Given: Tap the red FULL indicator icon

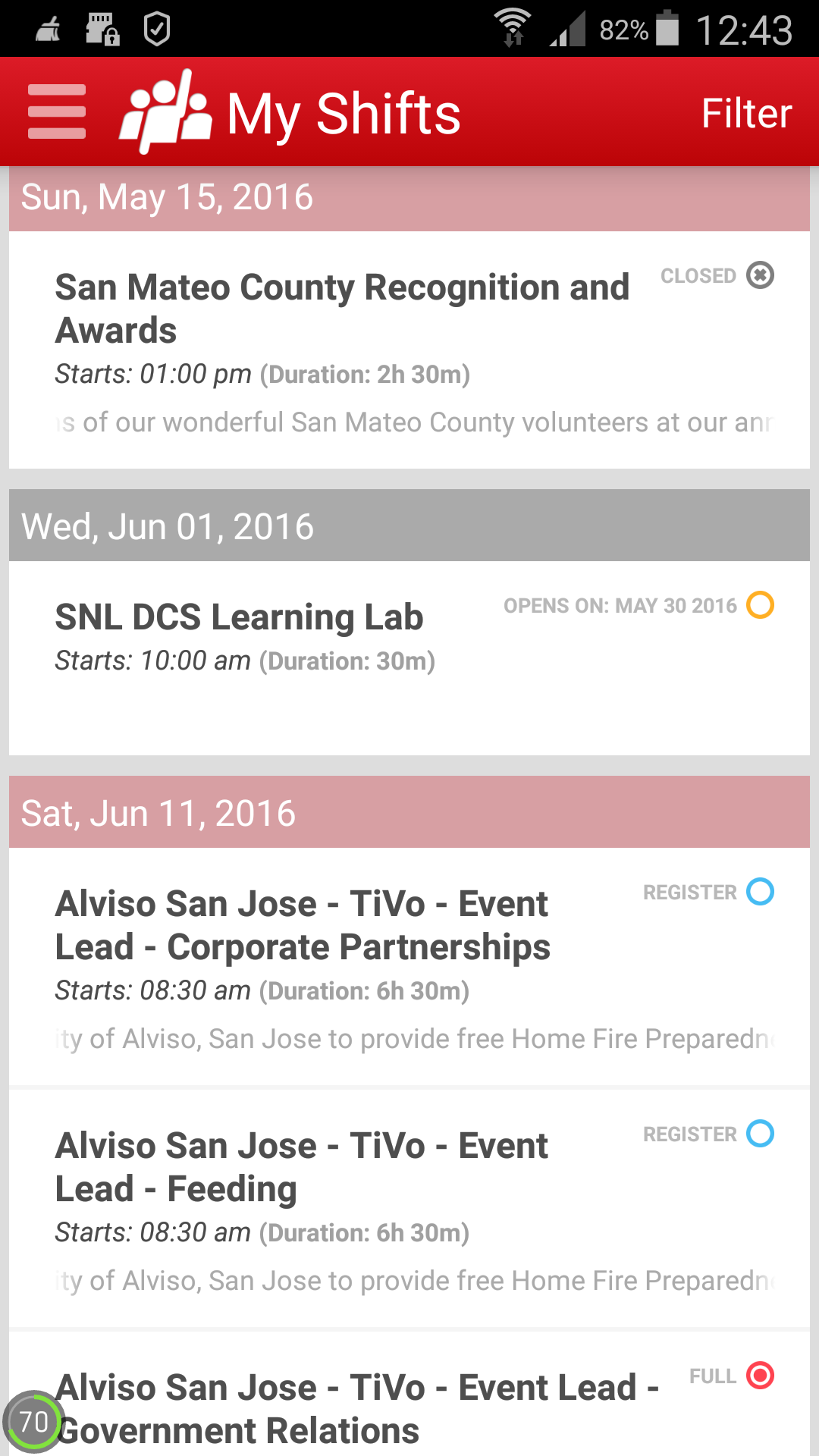Looking at the screenshot, I should pyautogui.click(x=761, y=1374).
